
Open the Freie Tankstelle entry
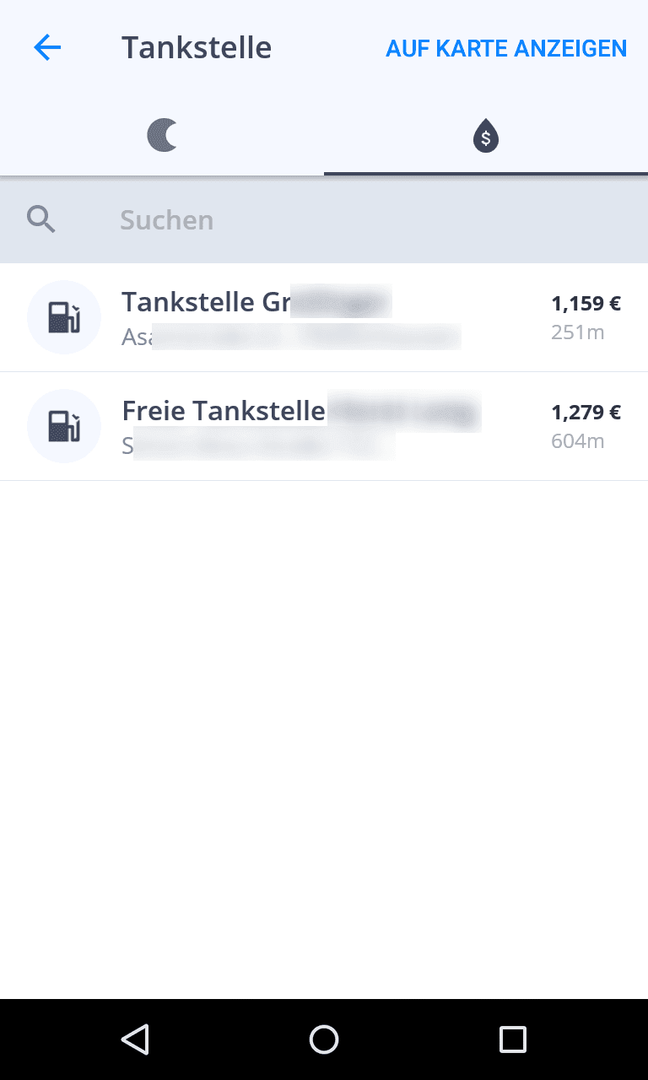coord(324,426)
